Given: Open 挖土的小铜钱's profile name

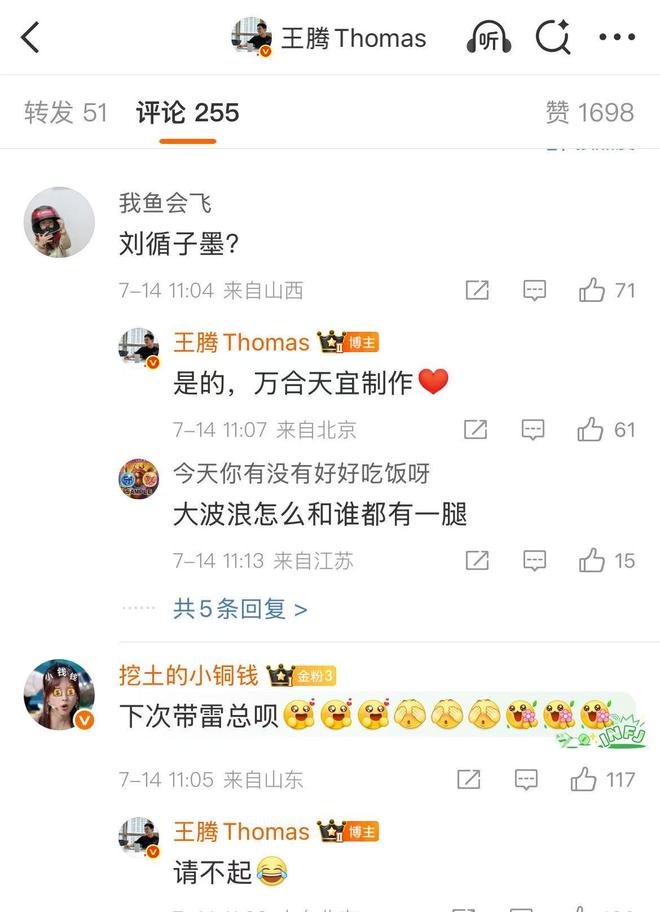Looking at the screenshot, I should tap(189, 675).
